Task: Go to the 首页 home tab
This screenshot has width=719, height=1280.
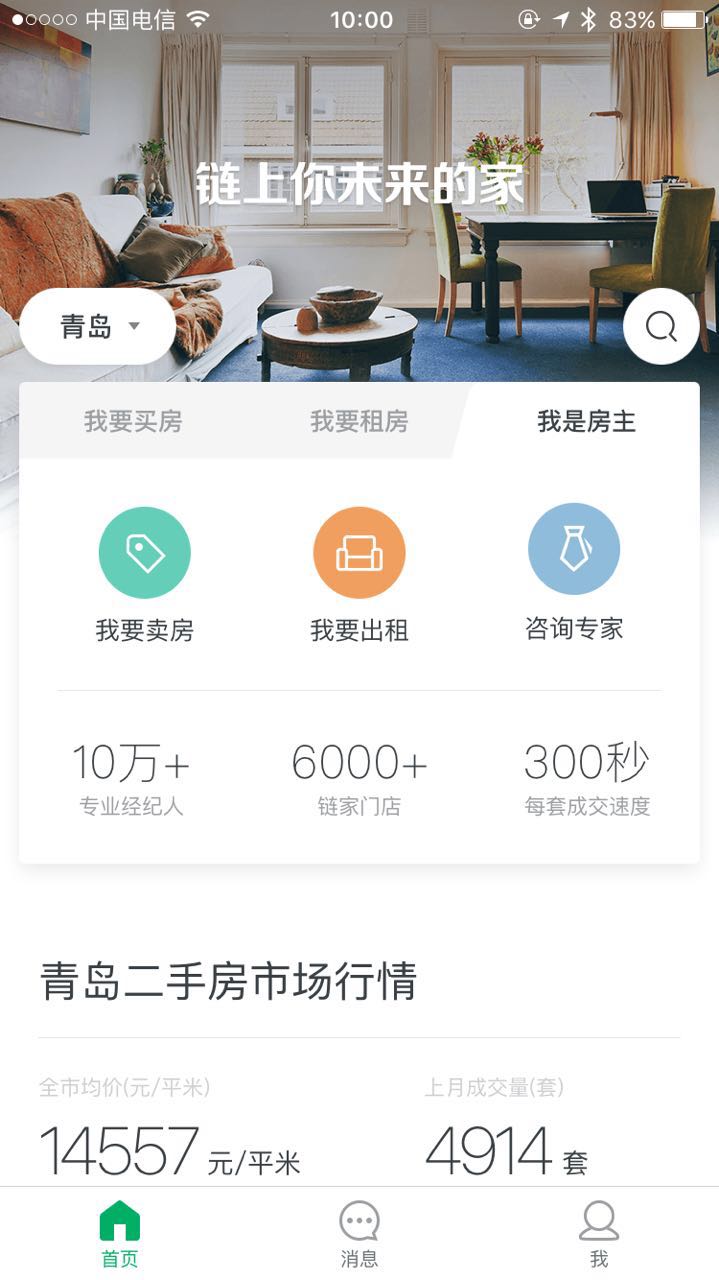Action: coord(120,1233)
